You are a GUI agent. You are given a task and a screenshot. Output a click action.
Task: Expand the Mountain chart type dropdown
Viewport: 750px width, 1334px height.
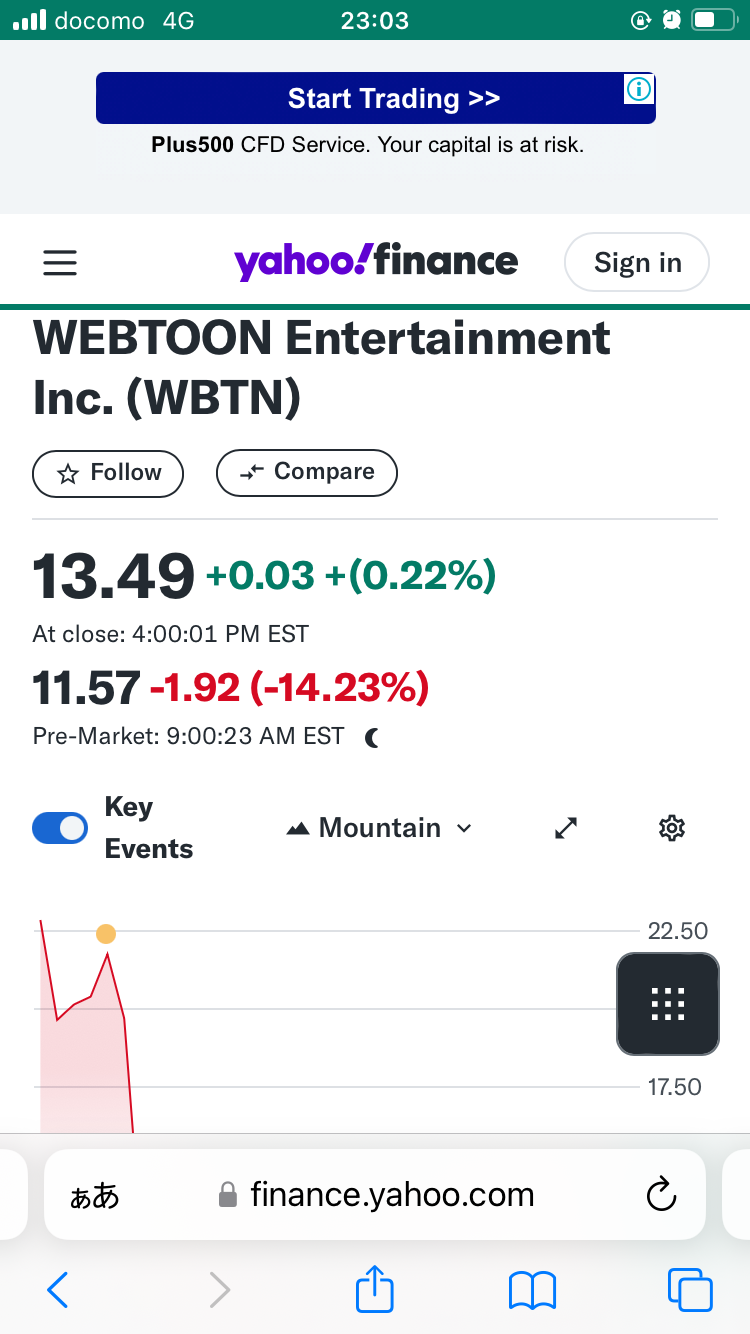(379, 828)
